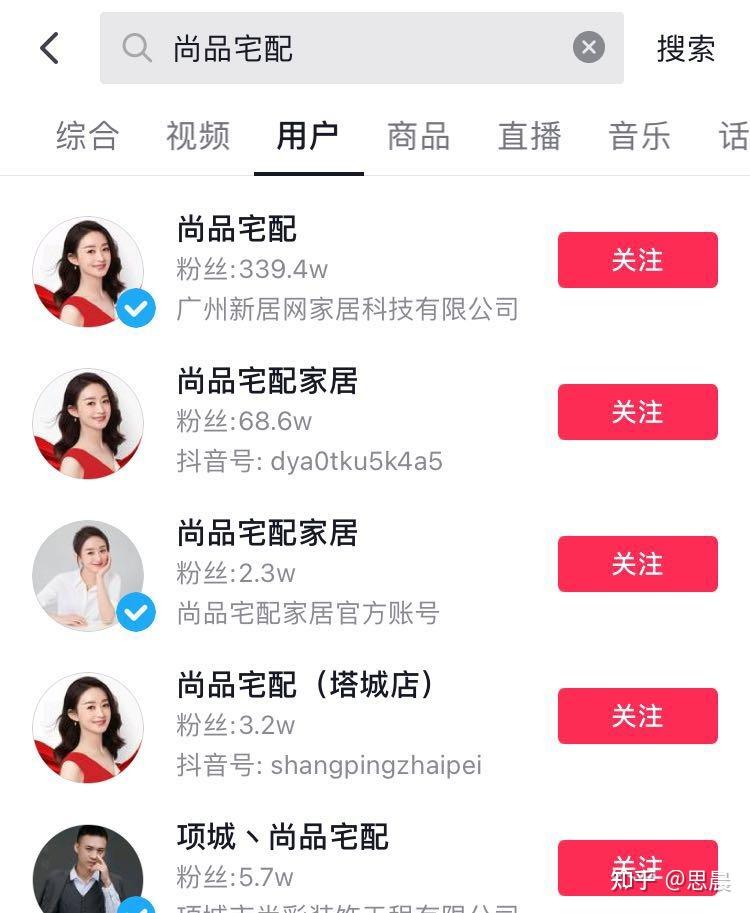750x913 pixels.
Task: Follow the 项城丶尚品宅配 account
Action: 637,866
